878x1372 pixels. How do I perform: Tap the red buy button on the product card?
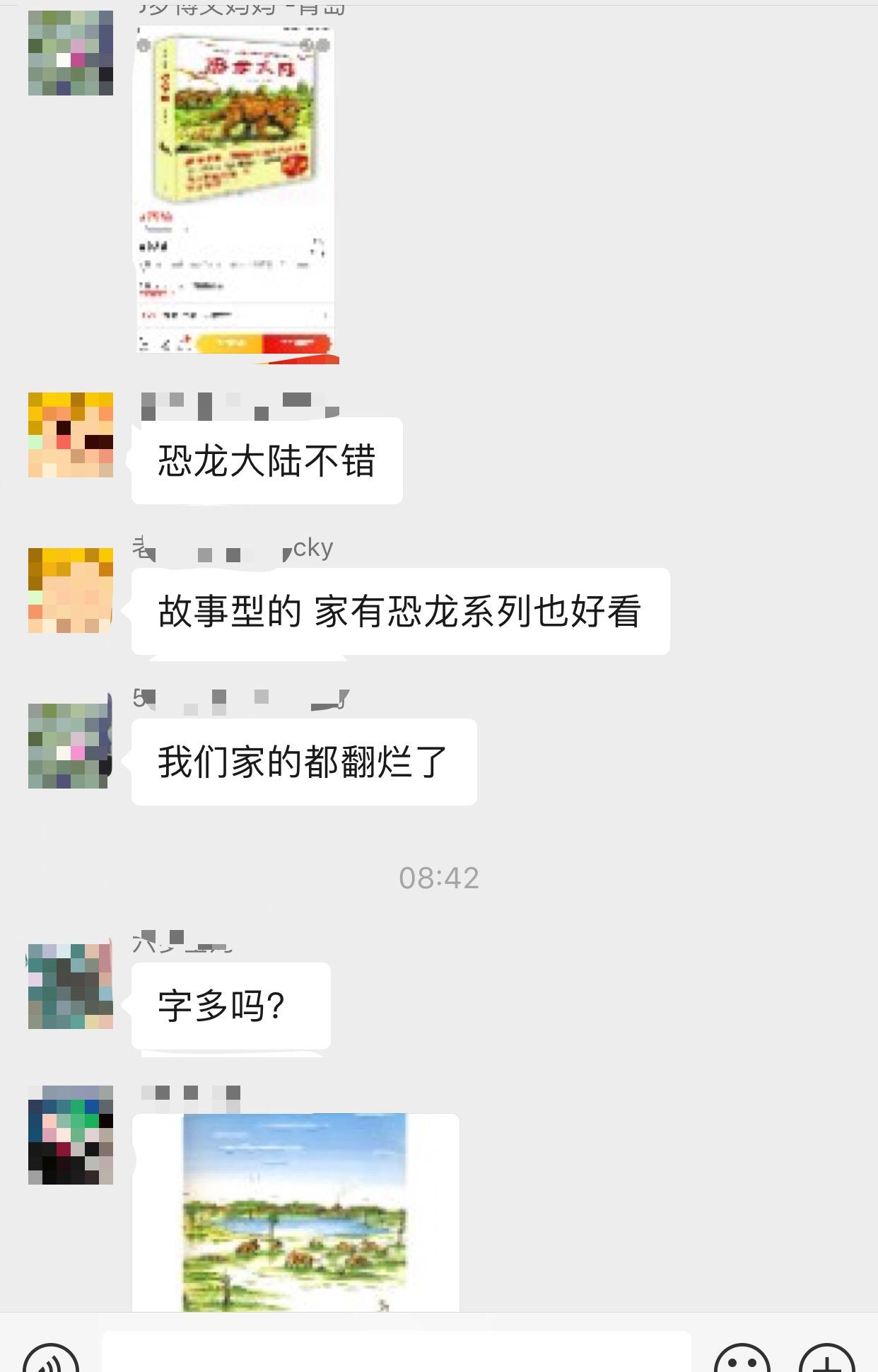(x=297, y=344)
